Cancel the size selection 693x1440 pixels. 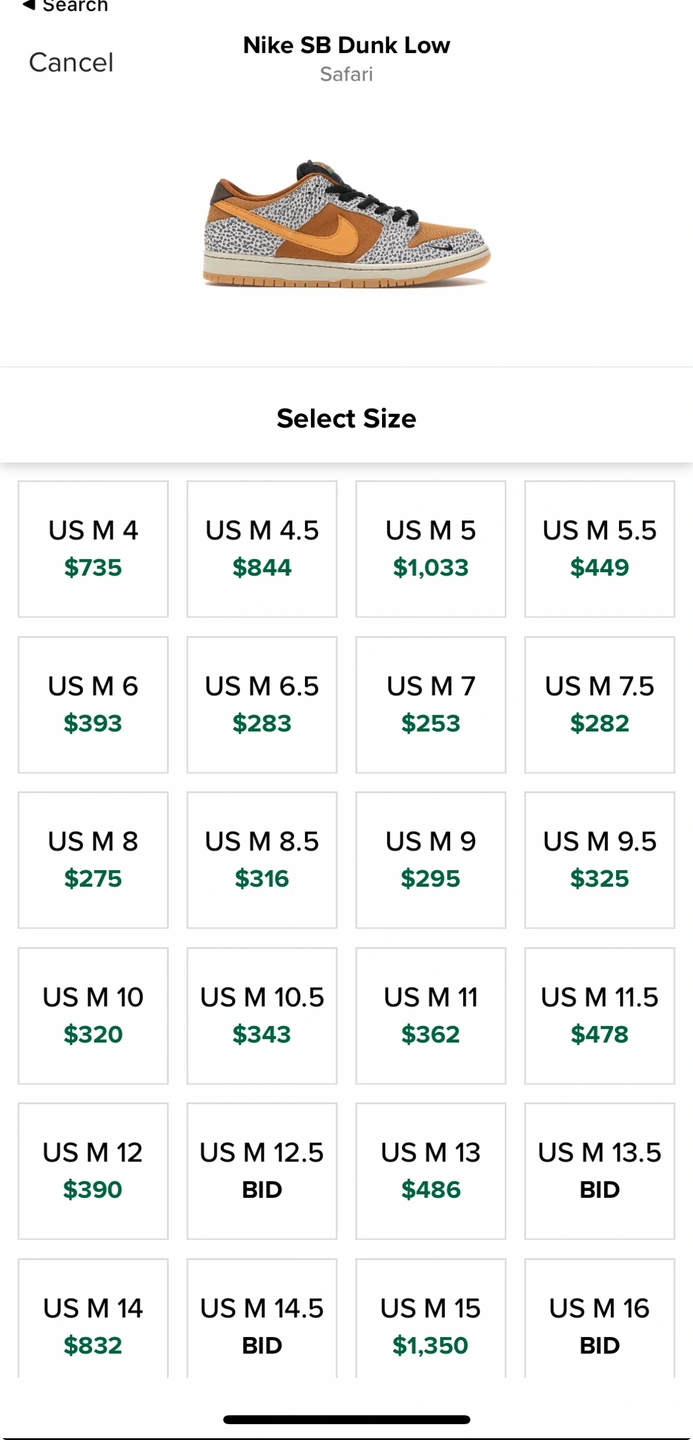[x=71, y=62]
